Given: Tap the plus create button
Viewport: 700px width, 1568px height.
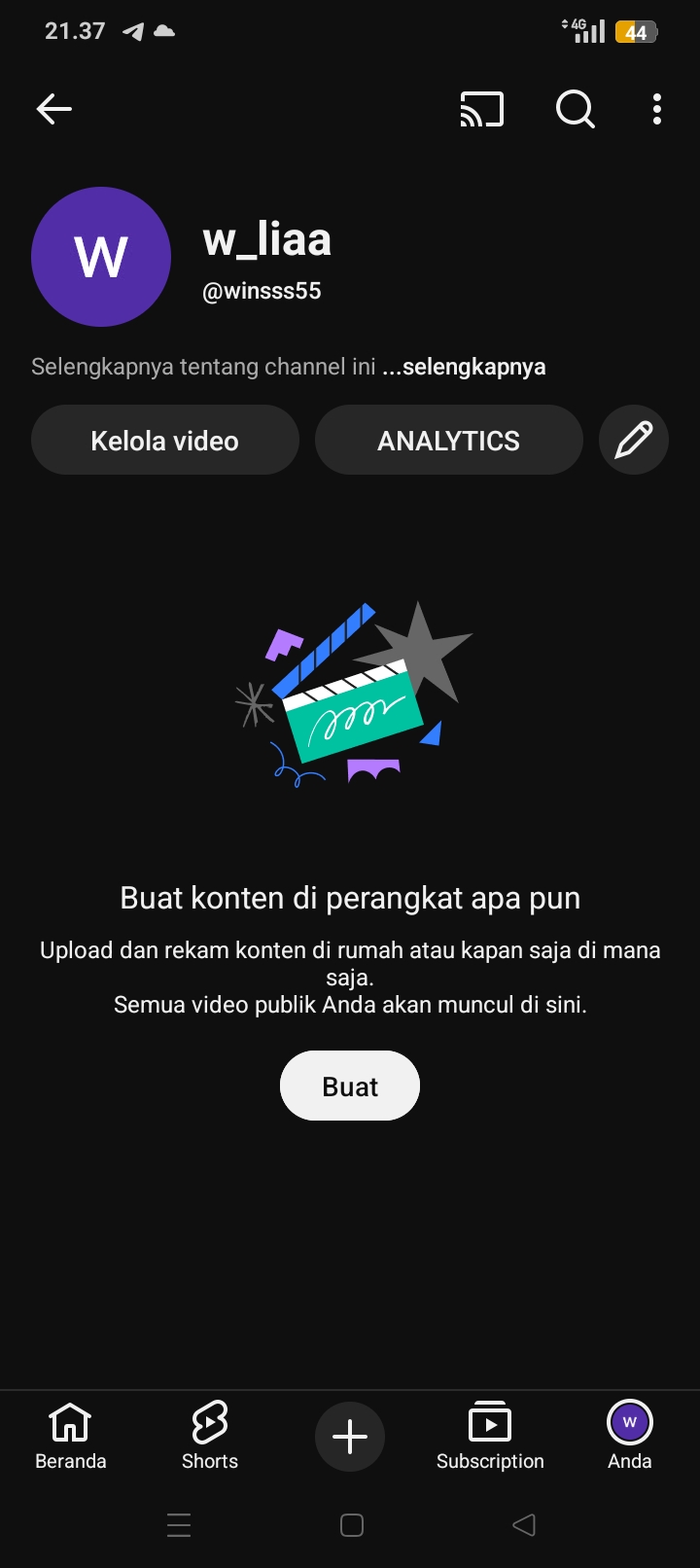Looking at the screenshot, I should tap(350, 1437).
